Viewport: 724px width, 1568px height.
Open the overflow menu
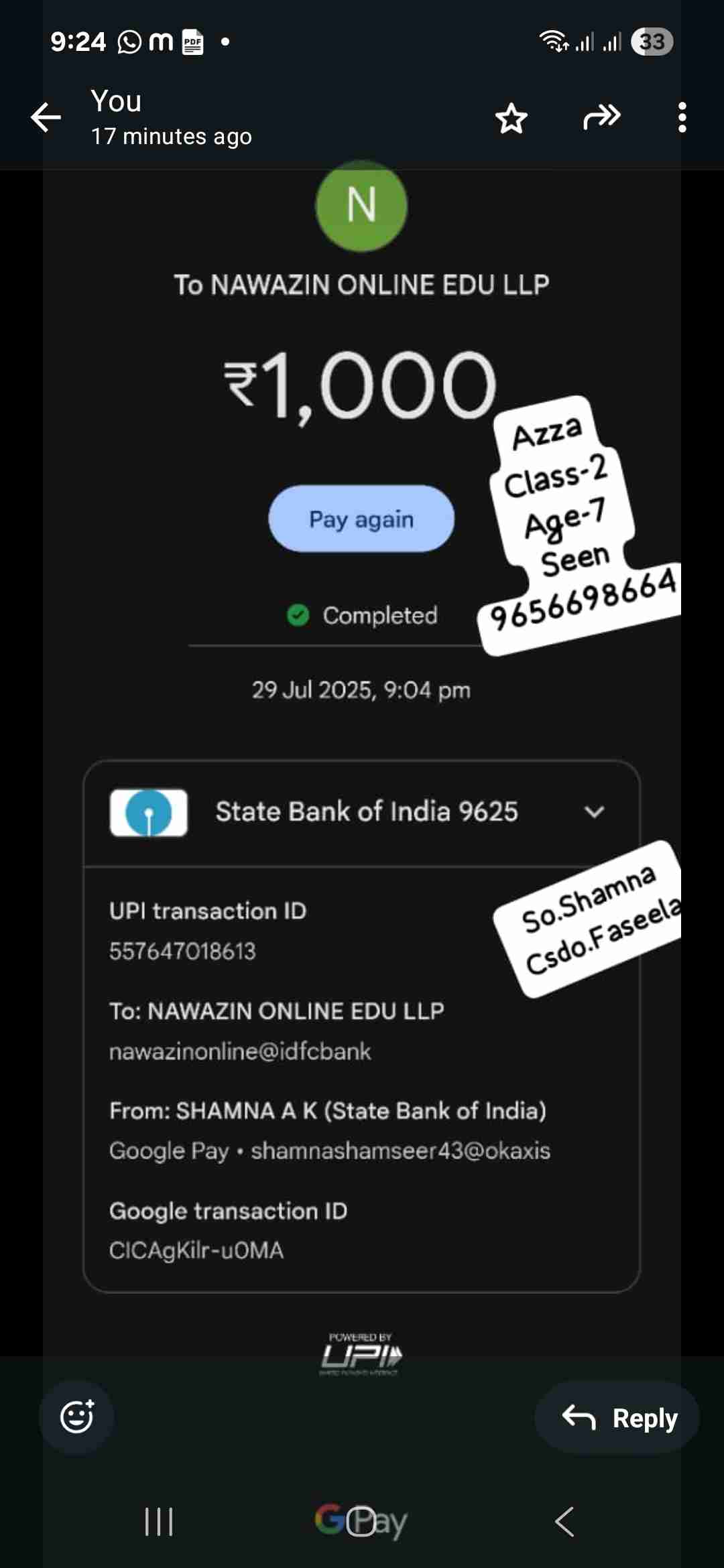[682, 118]
